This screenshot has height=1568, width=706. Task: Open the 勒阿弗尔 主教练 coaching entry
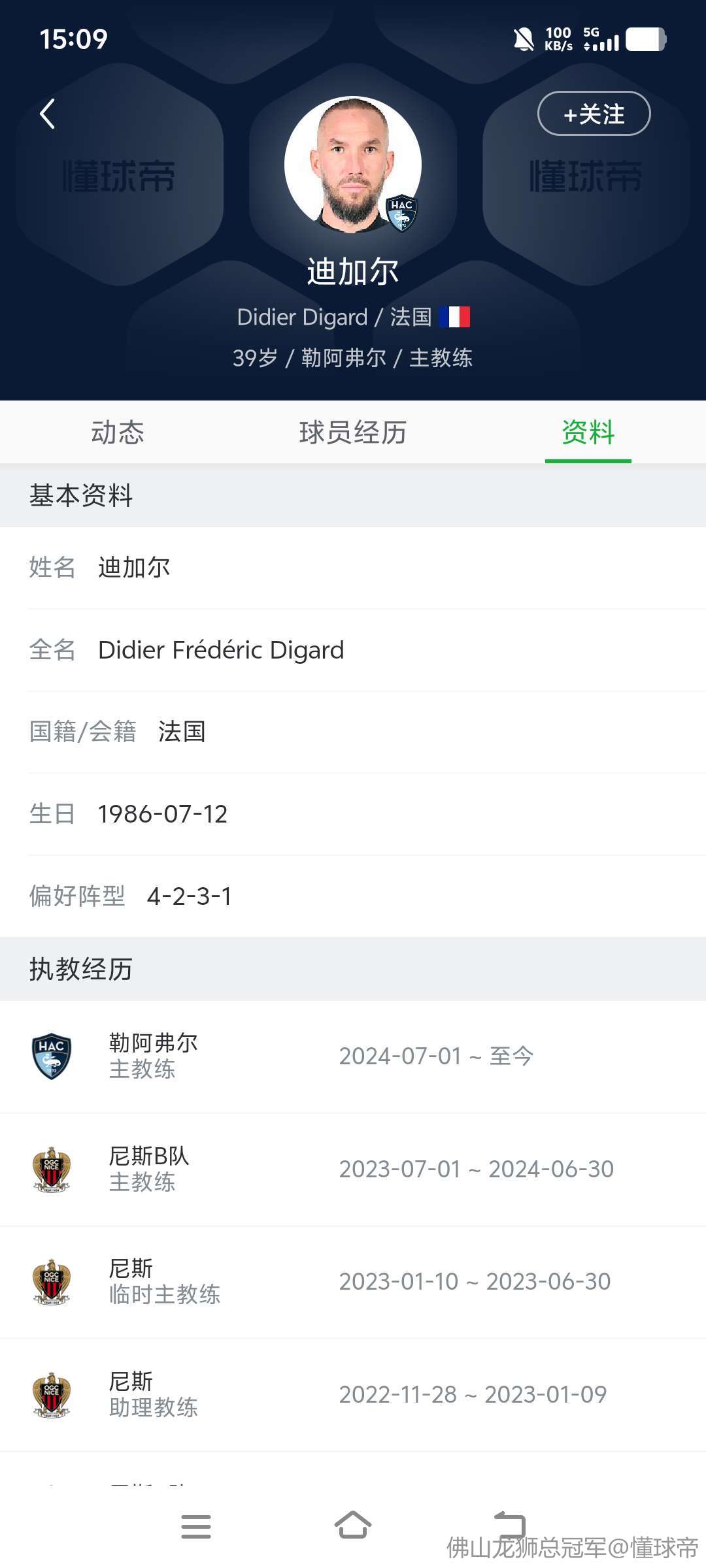[x=353, y=1056]
